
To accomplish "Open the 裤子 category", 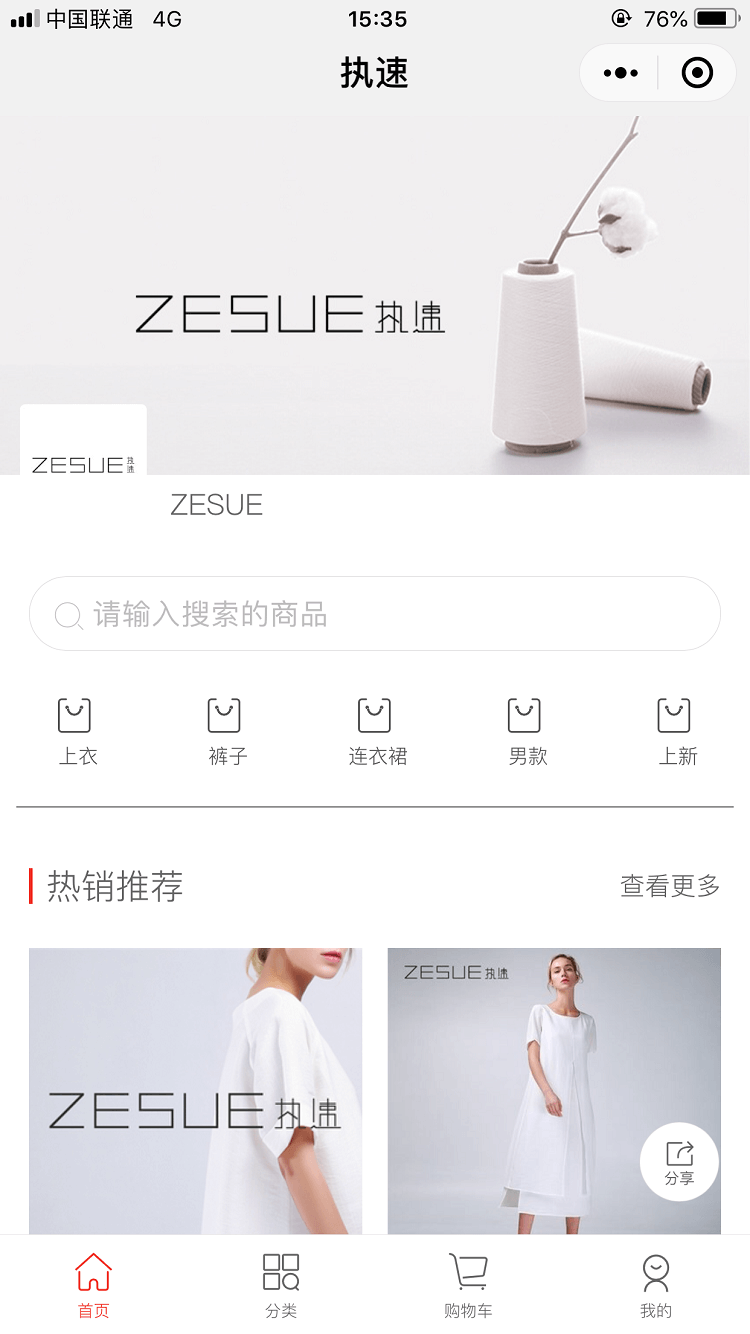I will pyautogui.click(x=226, y=731).
